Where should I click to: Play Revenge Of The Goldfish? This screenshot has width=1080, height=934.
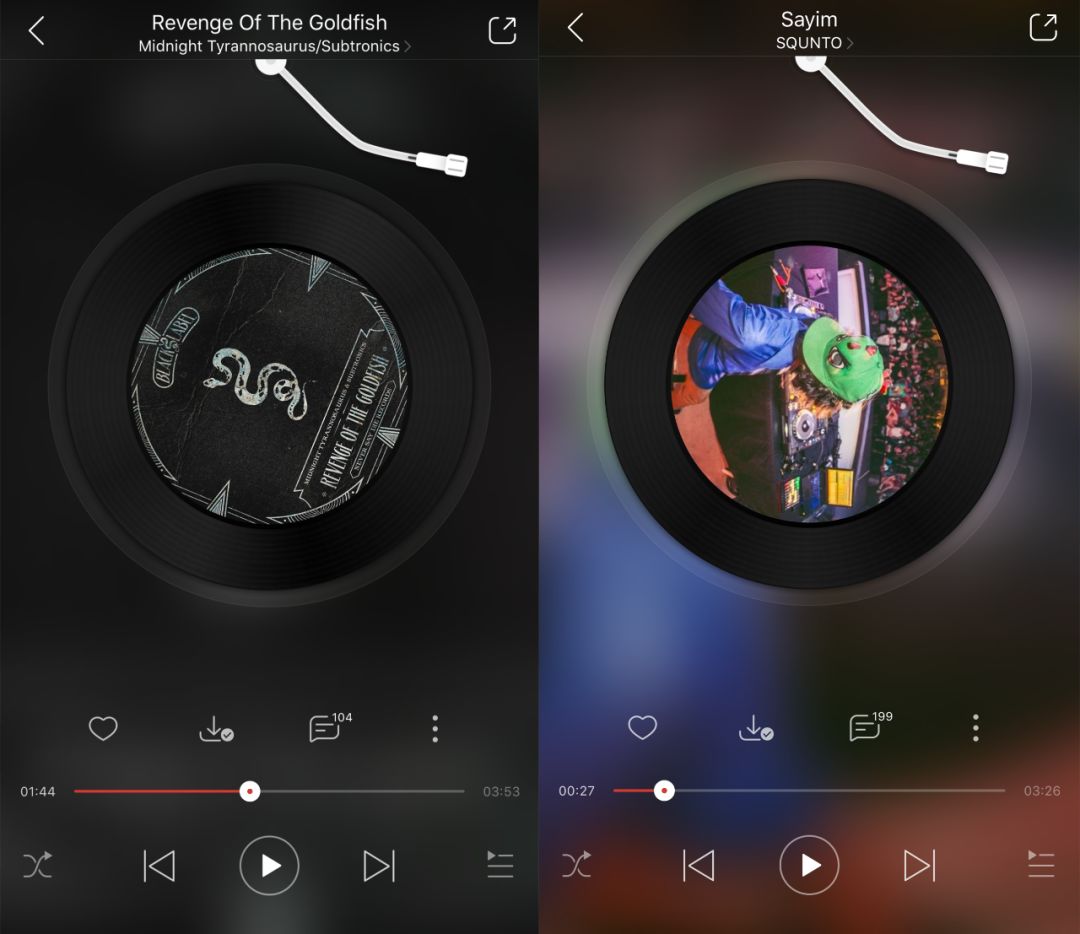tap(269, 865)
